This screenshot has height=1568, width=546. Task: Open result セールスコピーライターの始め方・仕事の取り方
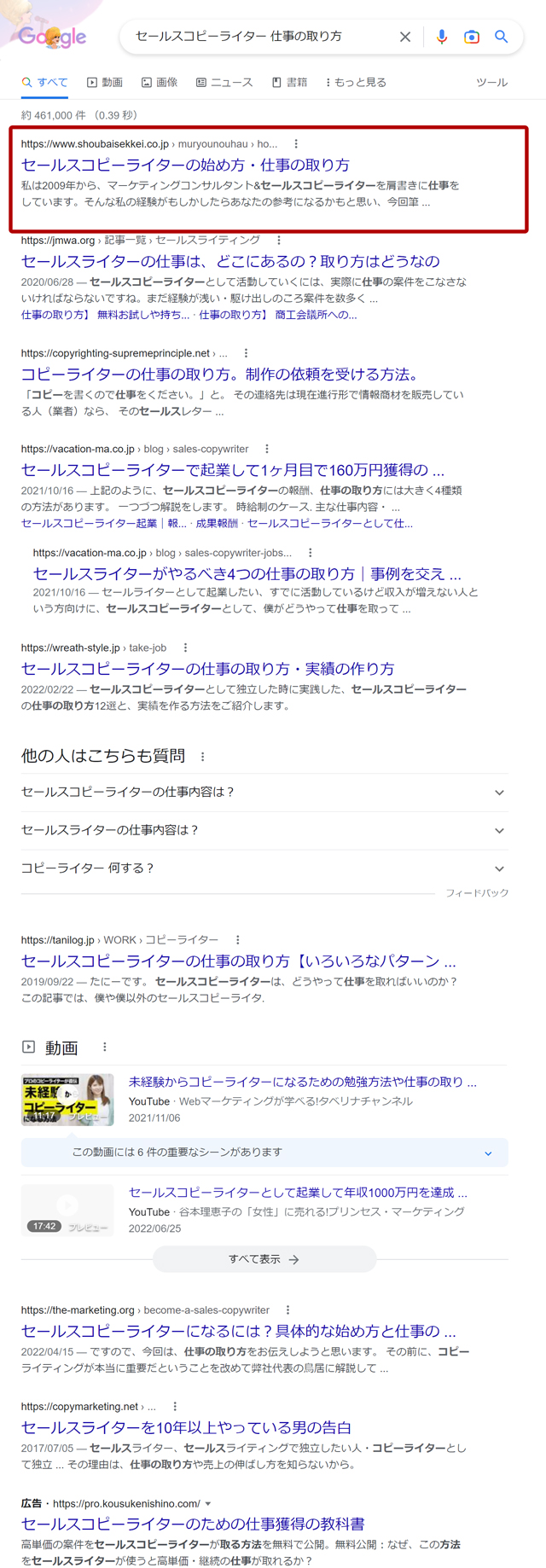[185, 165]
